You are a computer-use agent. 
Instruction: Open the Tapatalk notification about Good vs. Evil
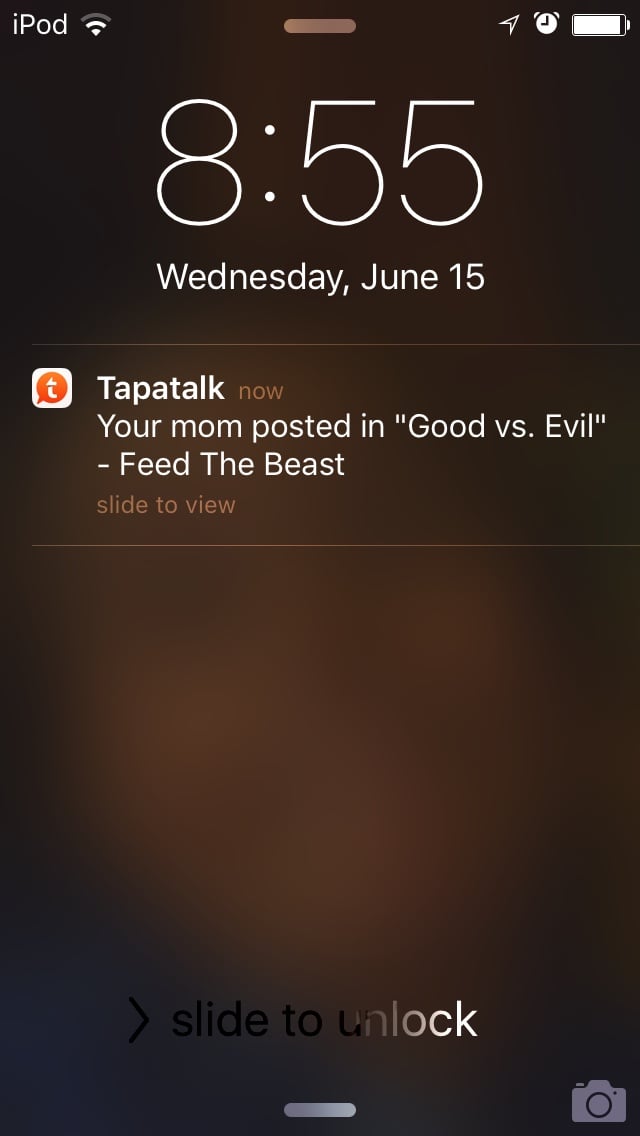coord(336,444)
